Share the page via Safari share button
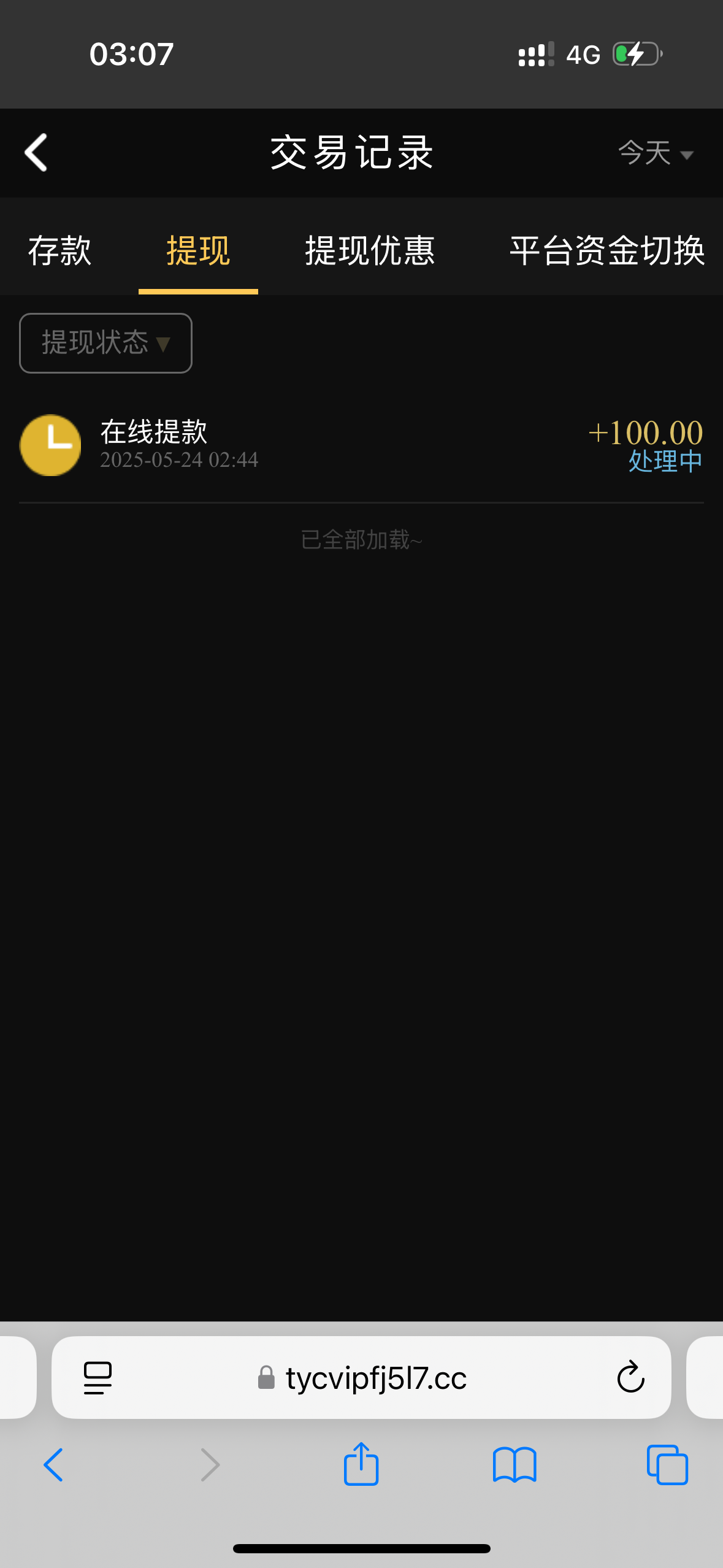The height and width of the screenshot is (1568, 723). click(361, 1464)
